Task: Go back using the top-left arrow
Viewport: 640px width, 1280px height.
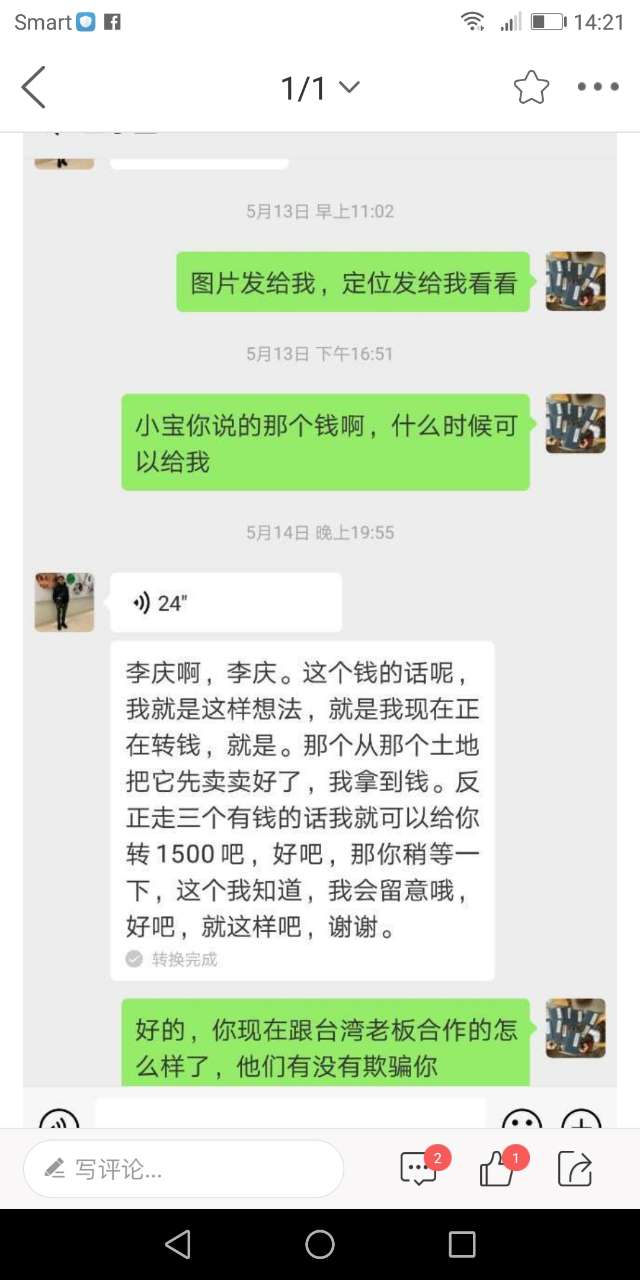Action: click(x=34, y=88)
